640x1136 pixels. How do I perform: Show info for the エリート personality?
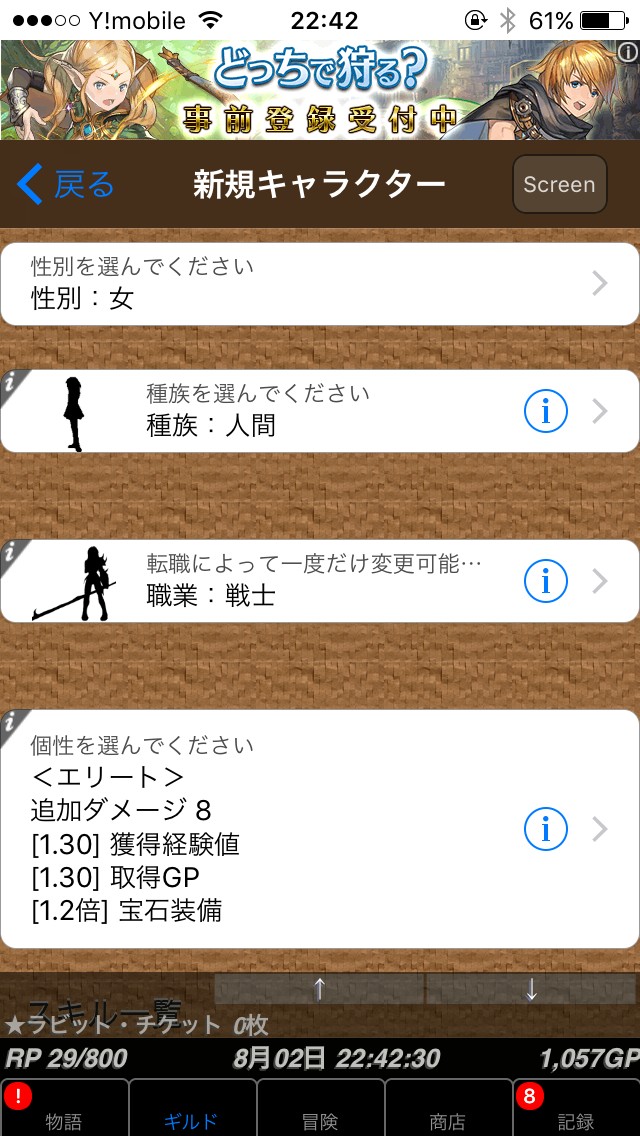coord(545,829)
